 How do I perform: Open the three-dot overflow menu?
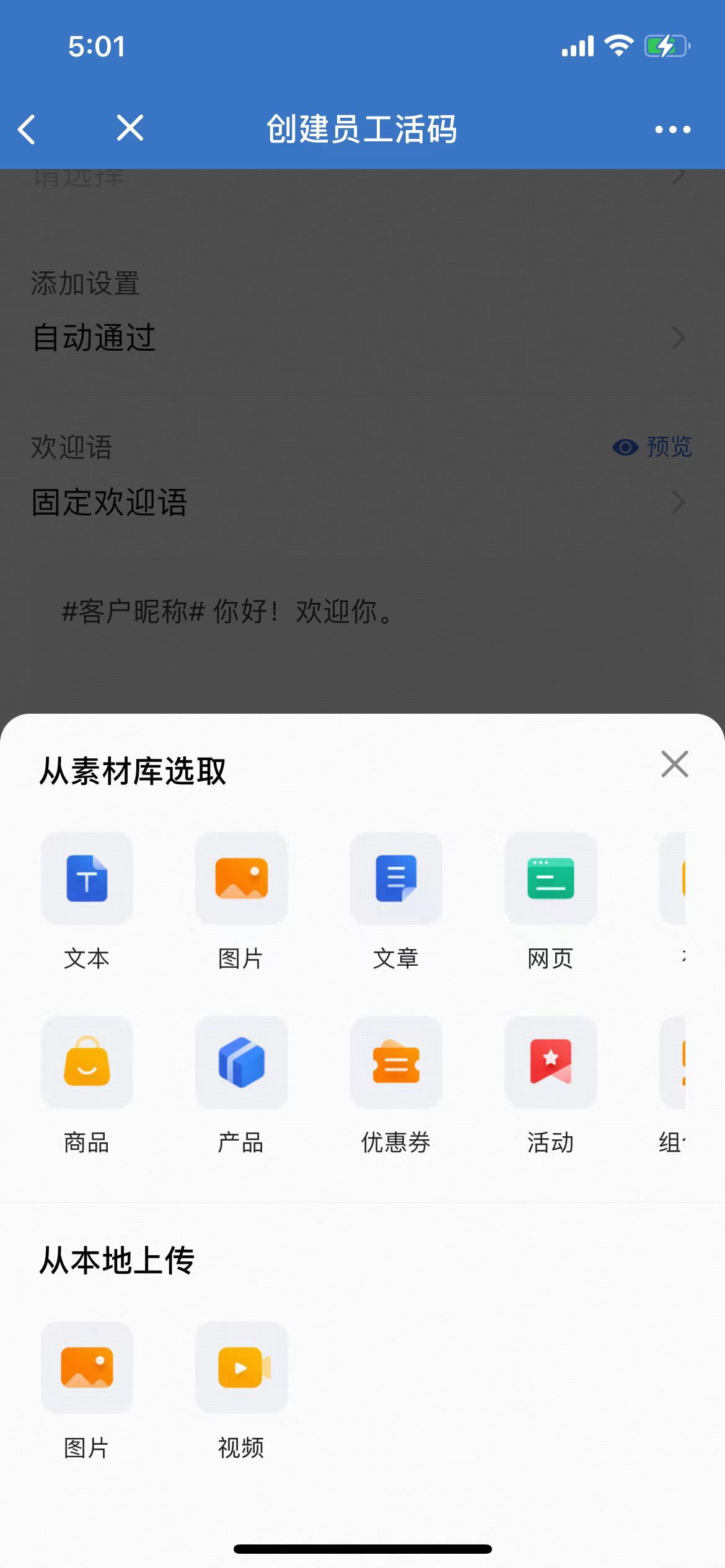[x=672, y=129]
